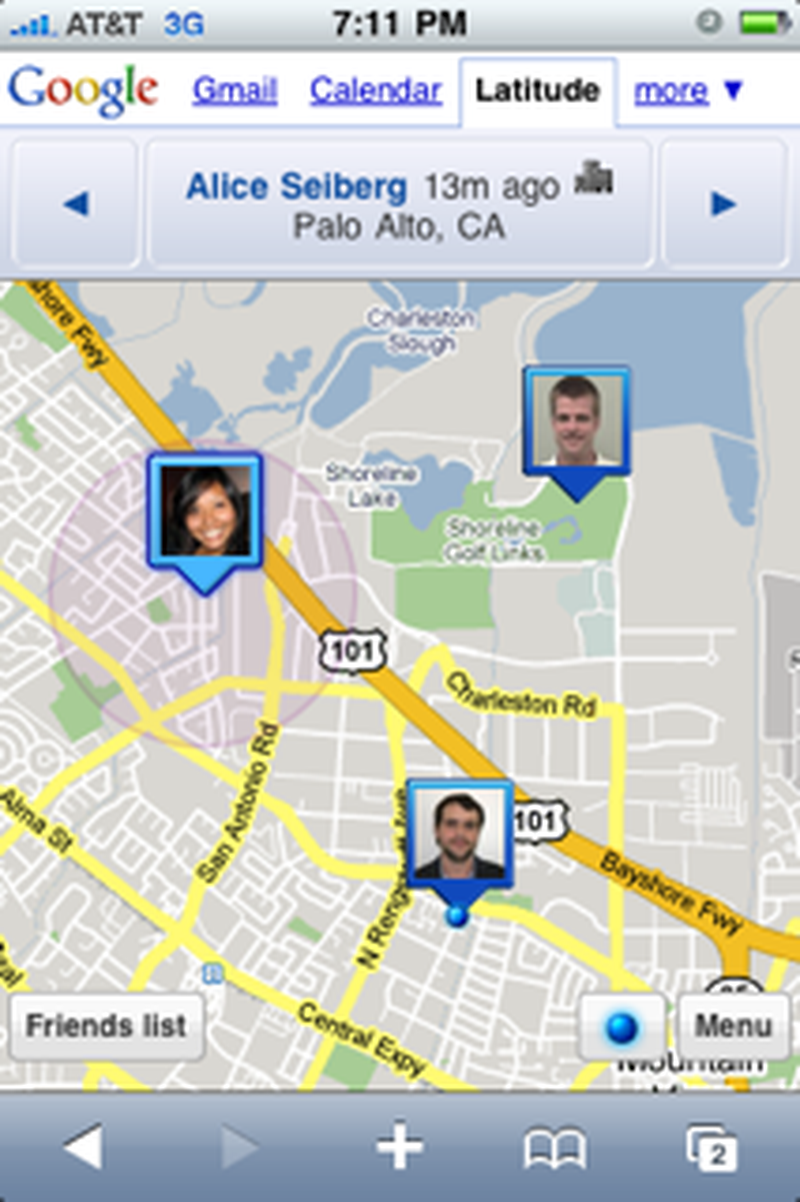The height and width of the screenshot is (1202, 800).
Task: Open the Gmail link
Action: coord(235,91)
